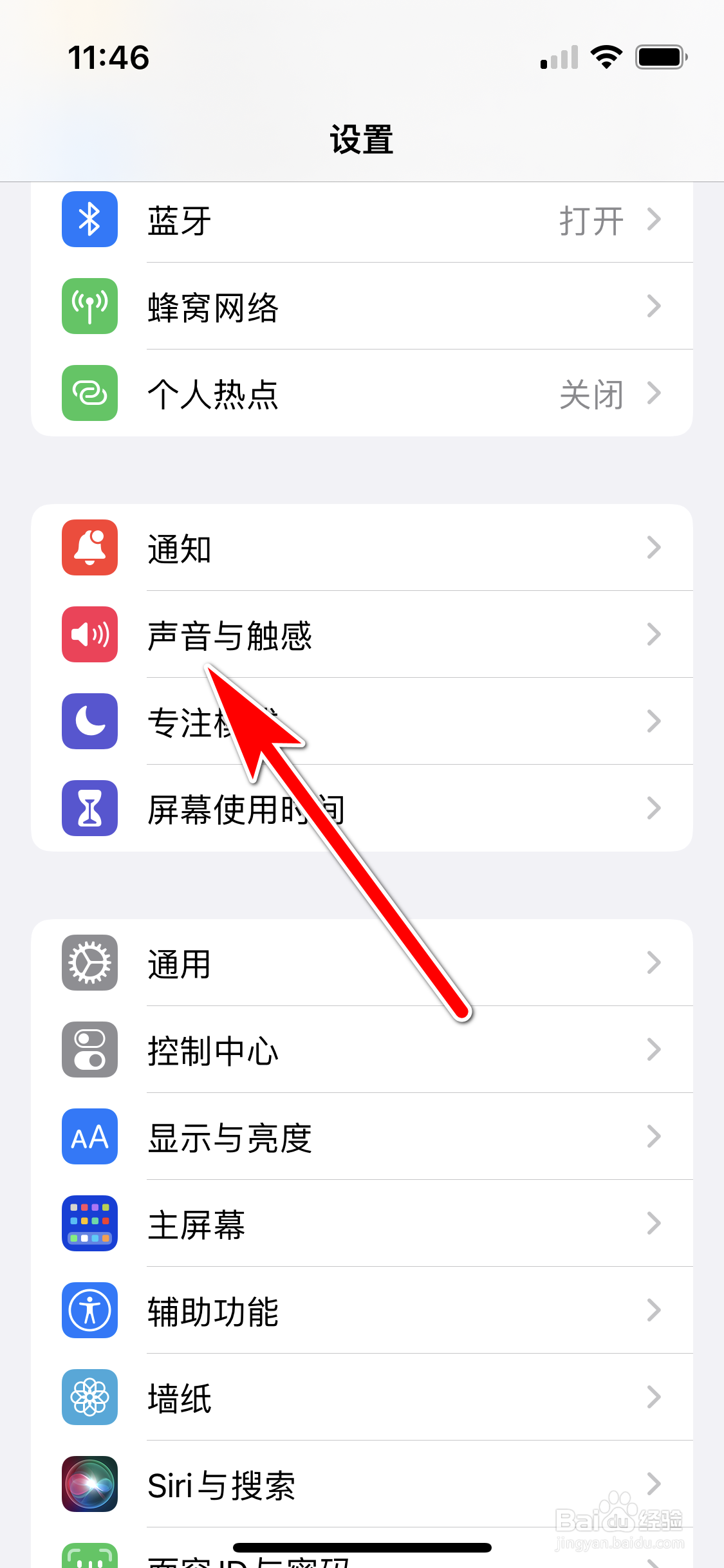Image resolution: width=724 pixels, height=1568 pixels.
Task: Tap the Siri colorful sphere icon
Action: pos(89,1484)
